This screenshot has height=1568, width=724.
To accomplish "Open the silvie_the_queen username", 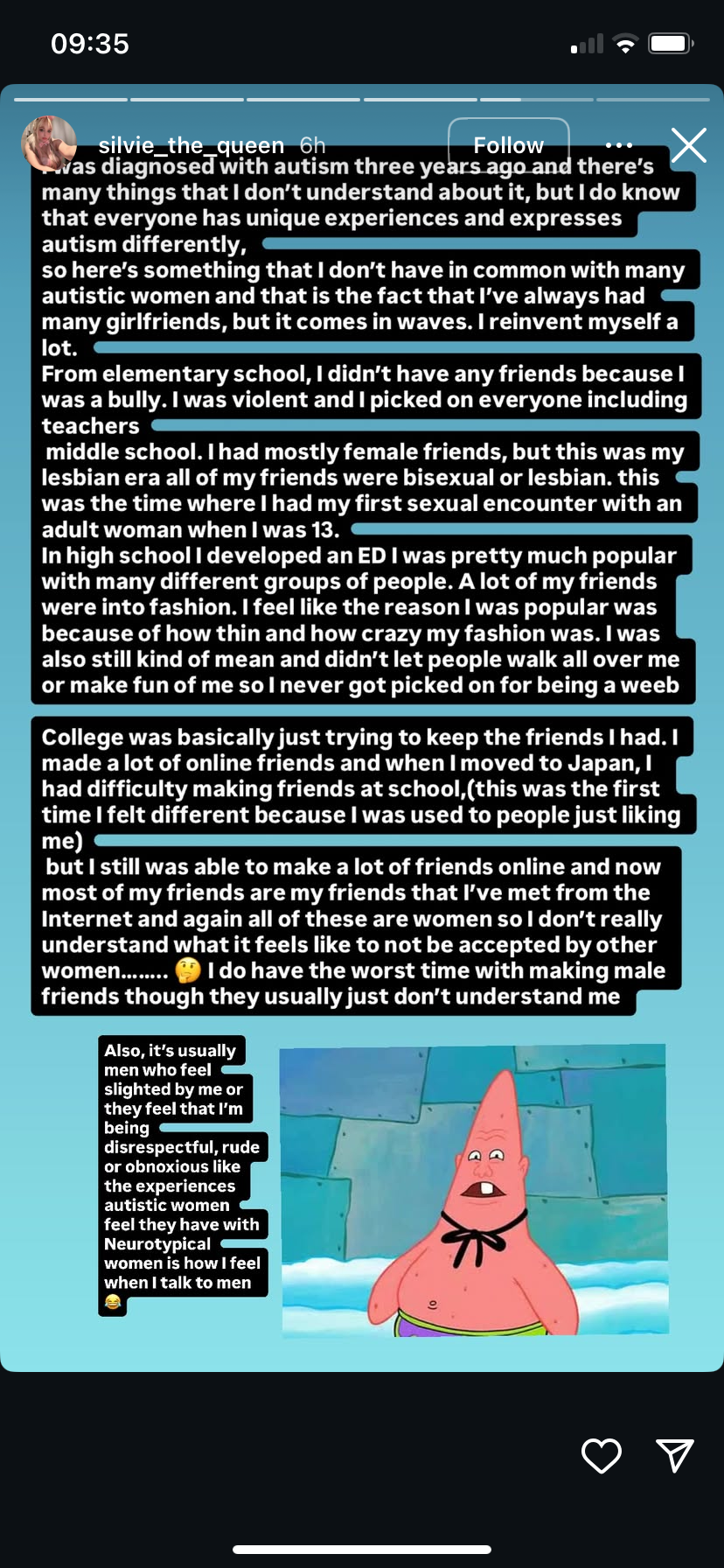I will [191, 144].
